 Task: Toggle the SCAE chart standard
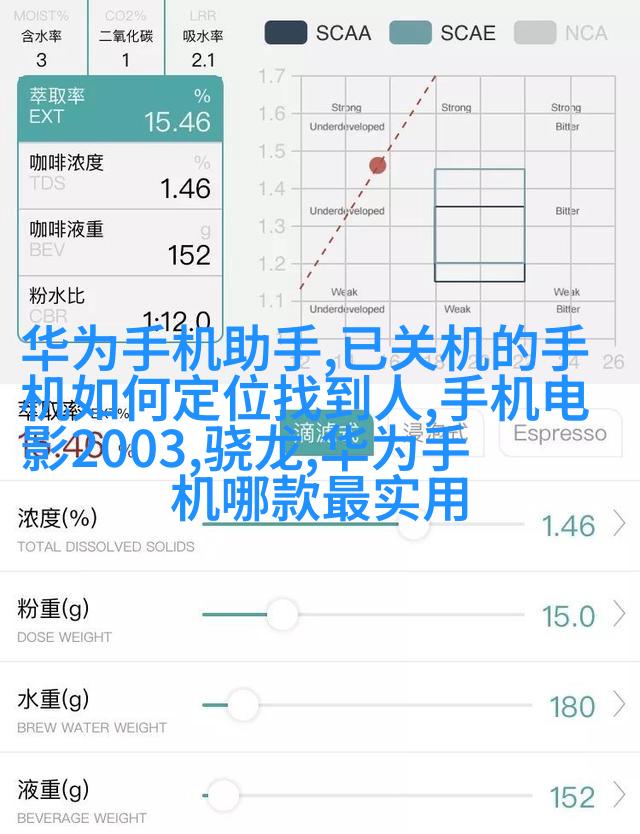[x=442, y=33]
